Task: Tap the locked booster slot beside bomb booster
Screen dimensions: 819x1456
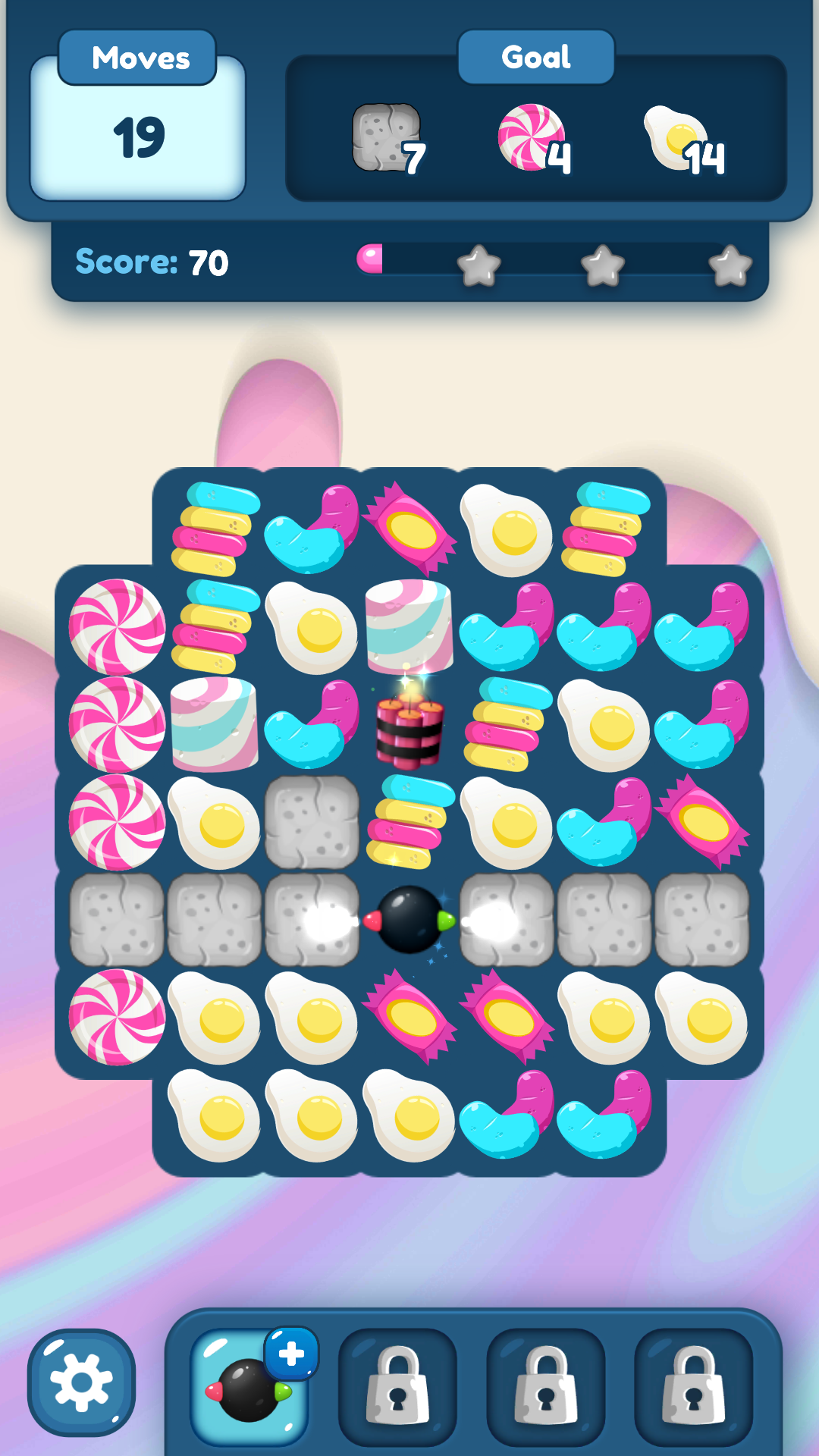Action: 397,1386
